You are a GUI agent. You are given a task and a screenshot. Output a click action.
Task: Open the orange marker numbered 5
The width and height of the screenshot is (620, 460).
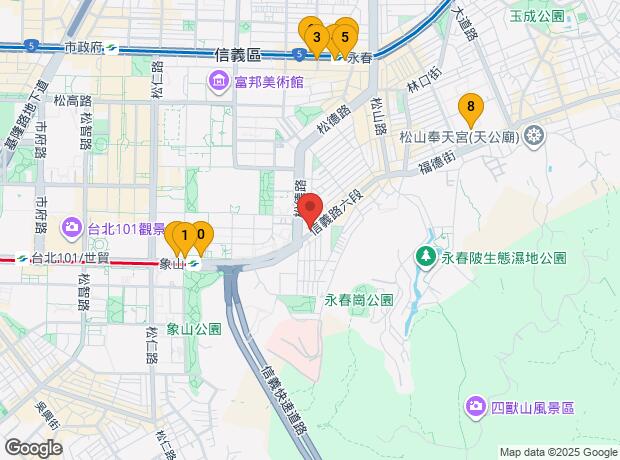345,38
